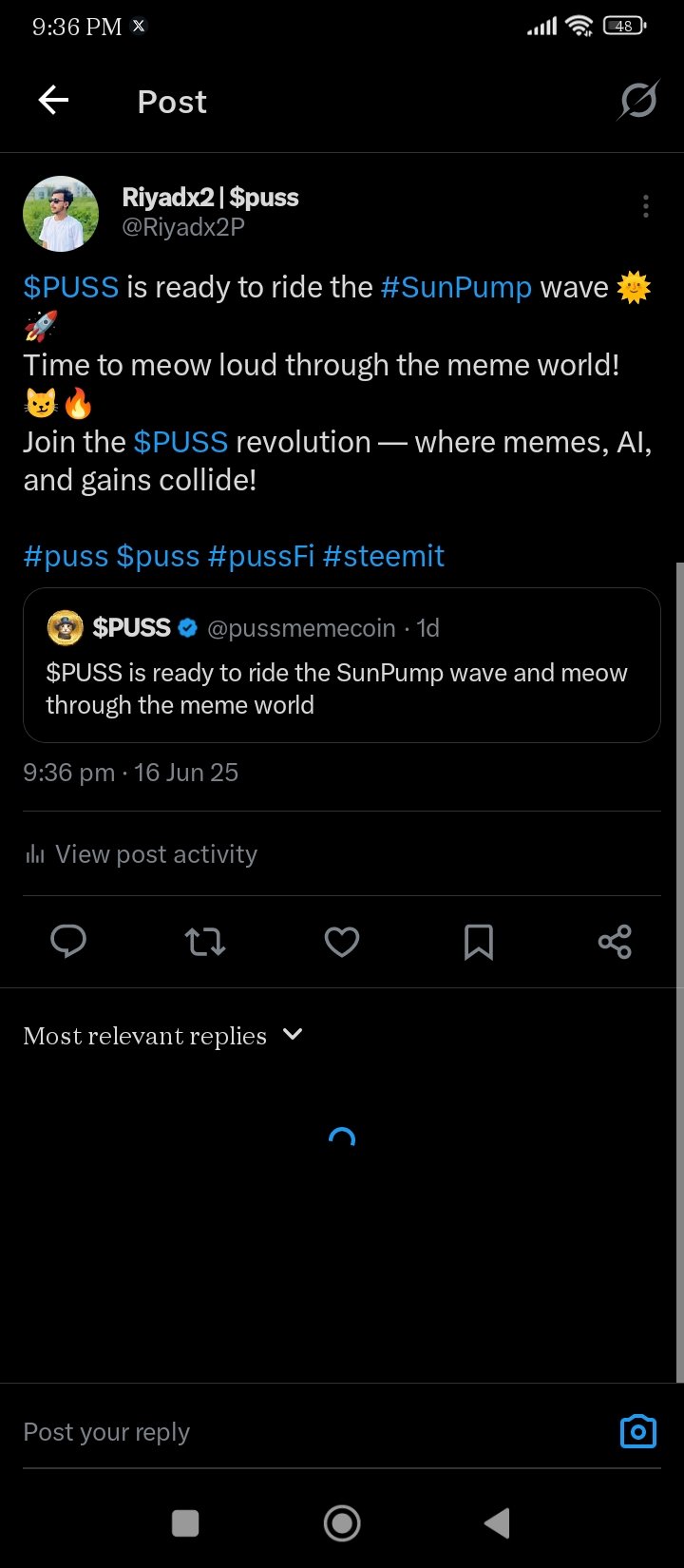This screenshot has width=684, height=1568.
Task: Tap the Post your reply field
Action: (313, 1432)
